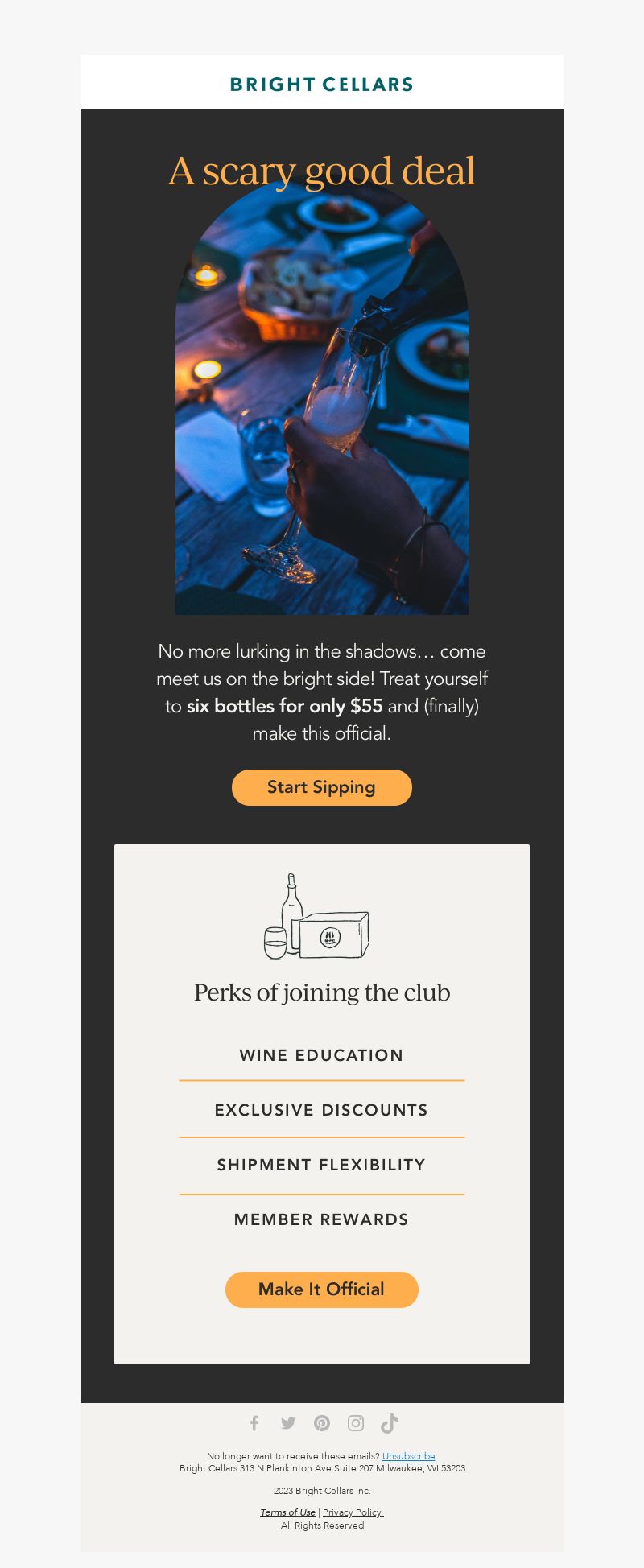The height and width of the screenshot is (1568, 644).
Task: Tap the Make It Official button
Action: [321, 1289]
